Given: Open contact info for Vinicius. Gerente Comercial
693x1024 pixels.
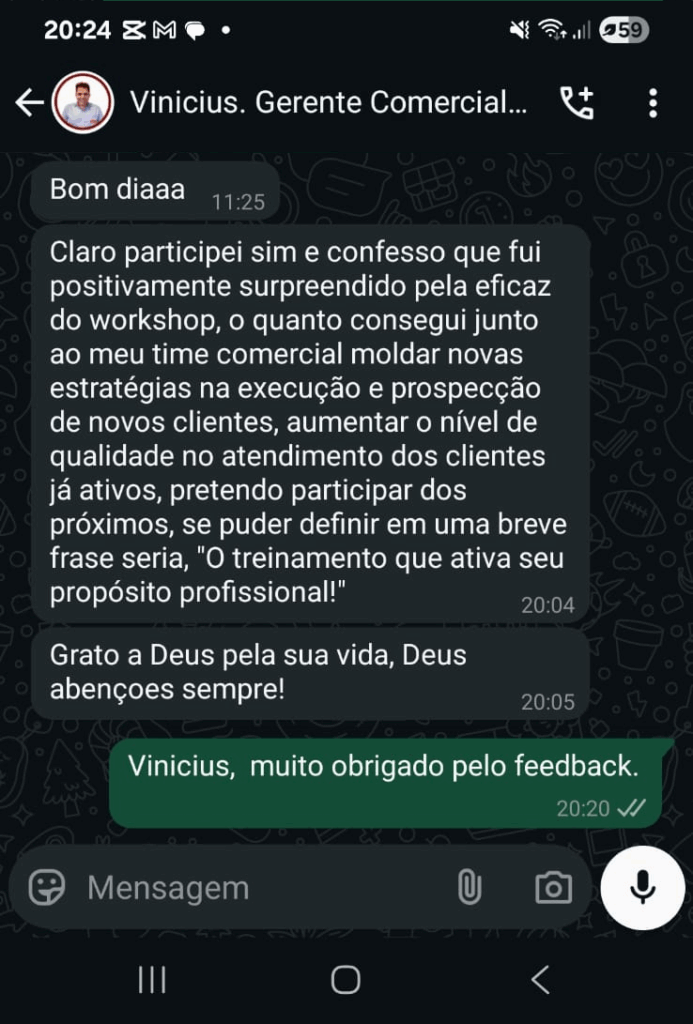Looking at the screenshot, I should (328, 102).
